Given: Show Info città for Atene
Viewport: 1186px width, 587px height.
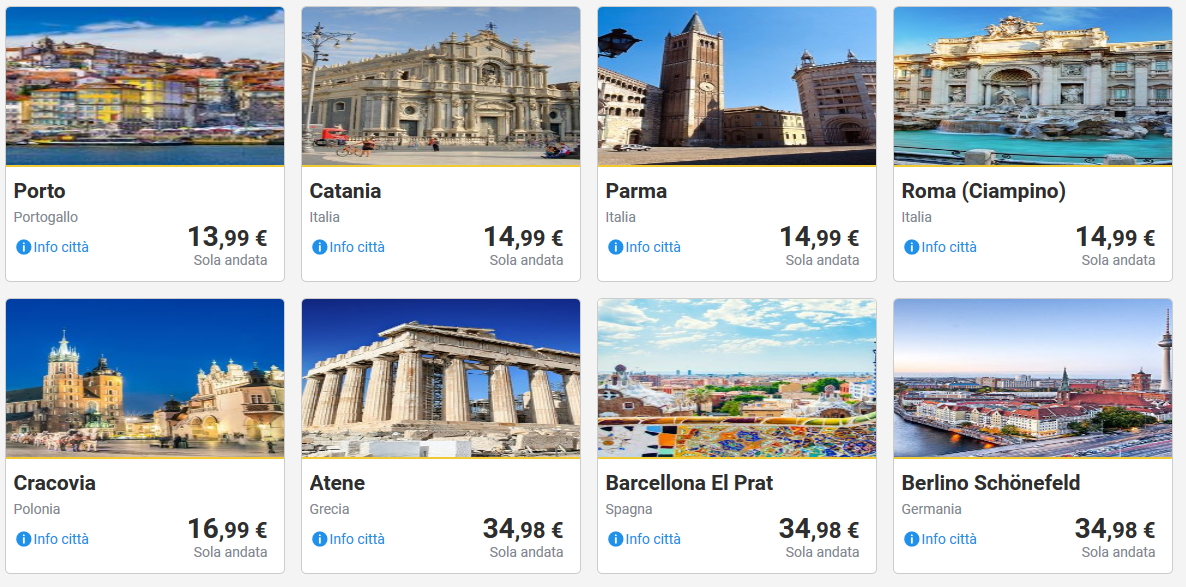Looking at the screenshot, I should coord(349,539).
